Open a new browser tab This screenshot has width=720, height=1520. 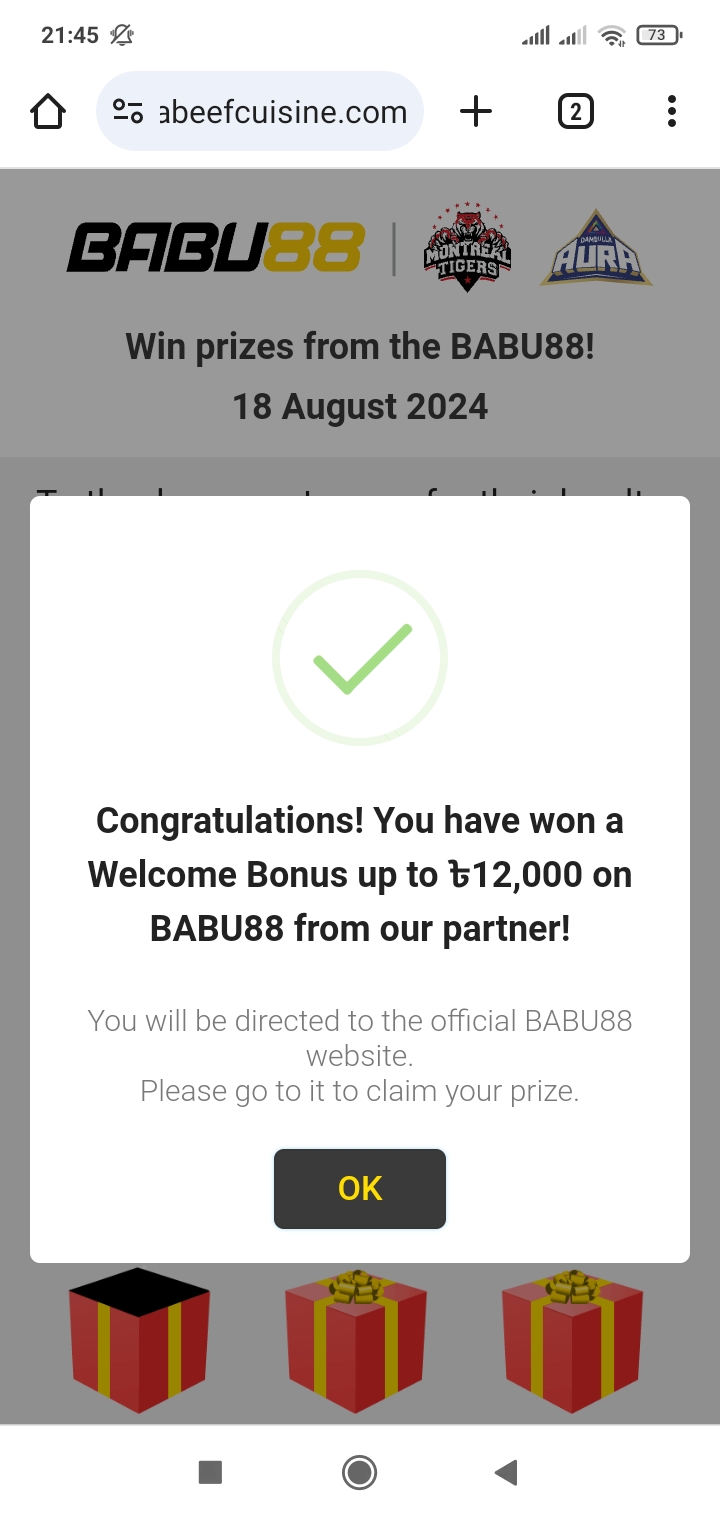point(476,112)
